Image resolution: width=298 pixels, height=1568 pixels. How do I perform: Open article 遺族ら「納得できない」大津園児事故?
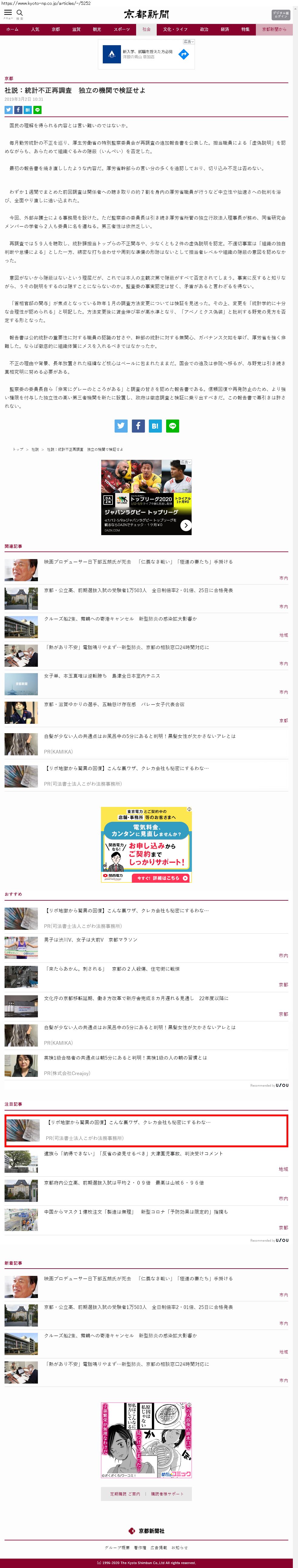point(133,1154)
